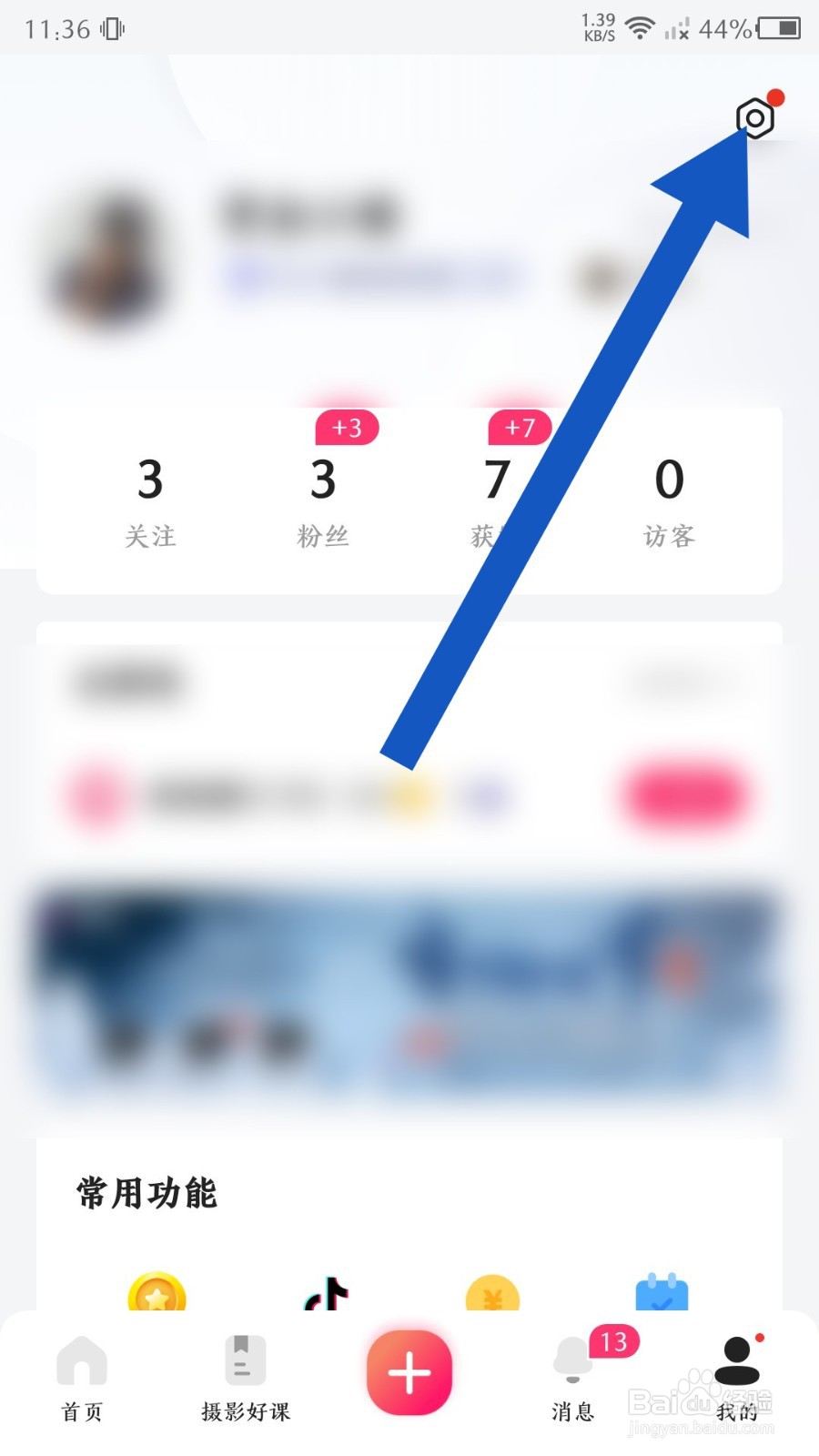Open the yellow ¥ wallet icon
Screen dimensions: 819x1456
(492, 1297)
